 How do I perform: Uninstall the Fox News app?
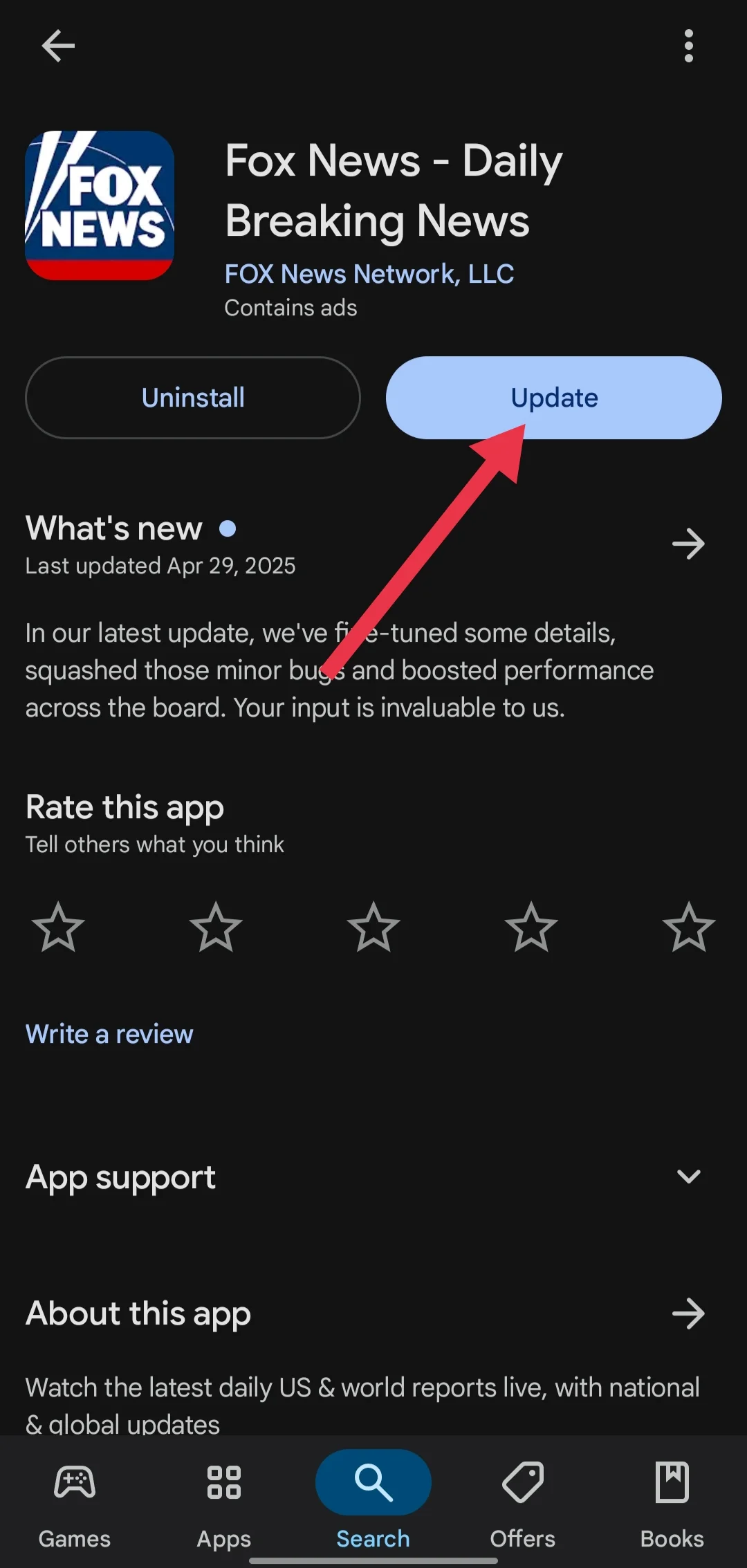pos(193,398)
